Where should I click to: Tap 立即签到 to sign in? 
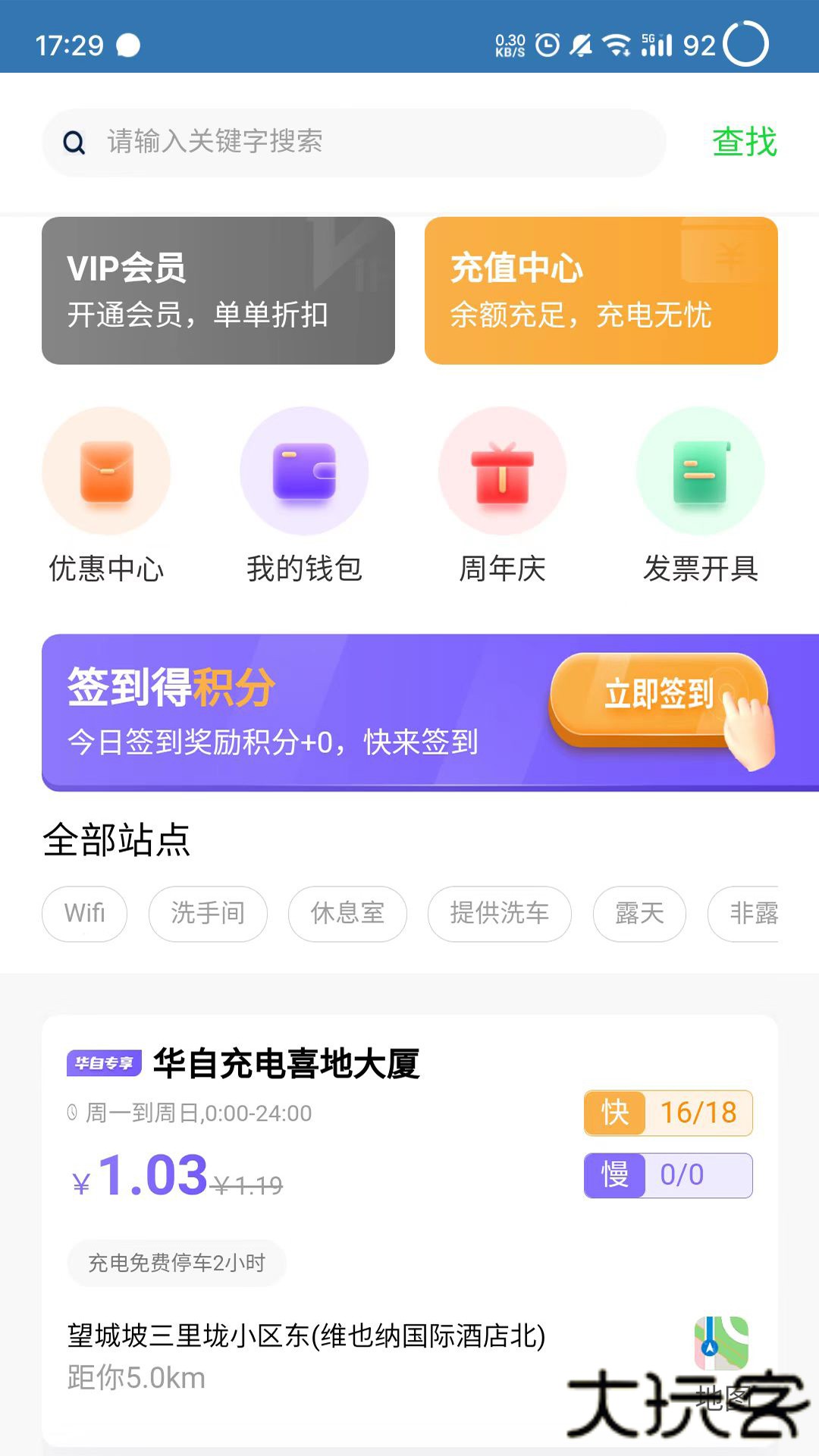[657, 694]
